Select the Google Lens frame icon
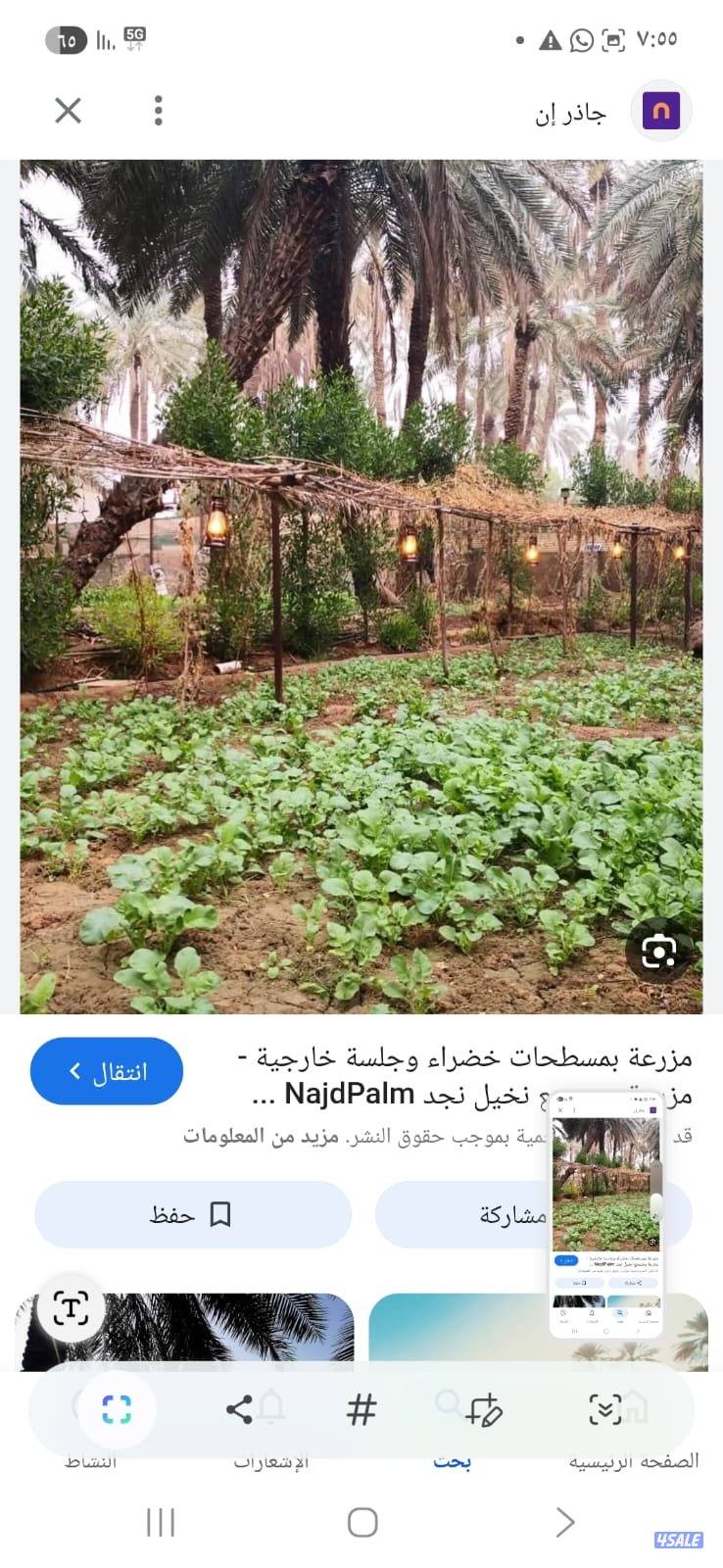 (x=116, y=1409)
